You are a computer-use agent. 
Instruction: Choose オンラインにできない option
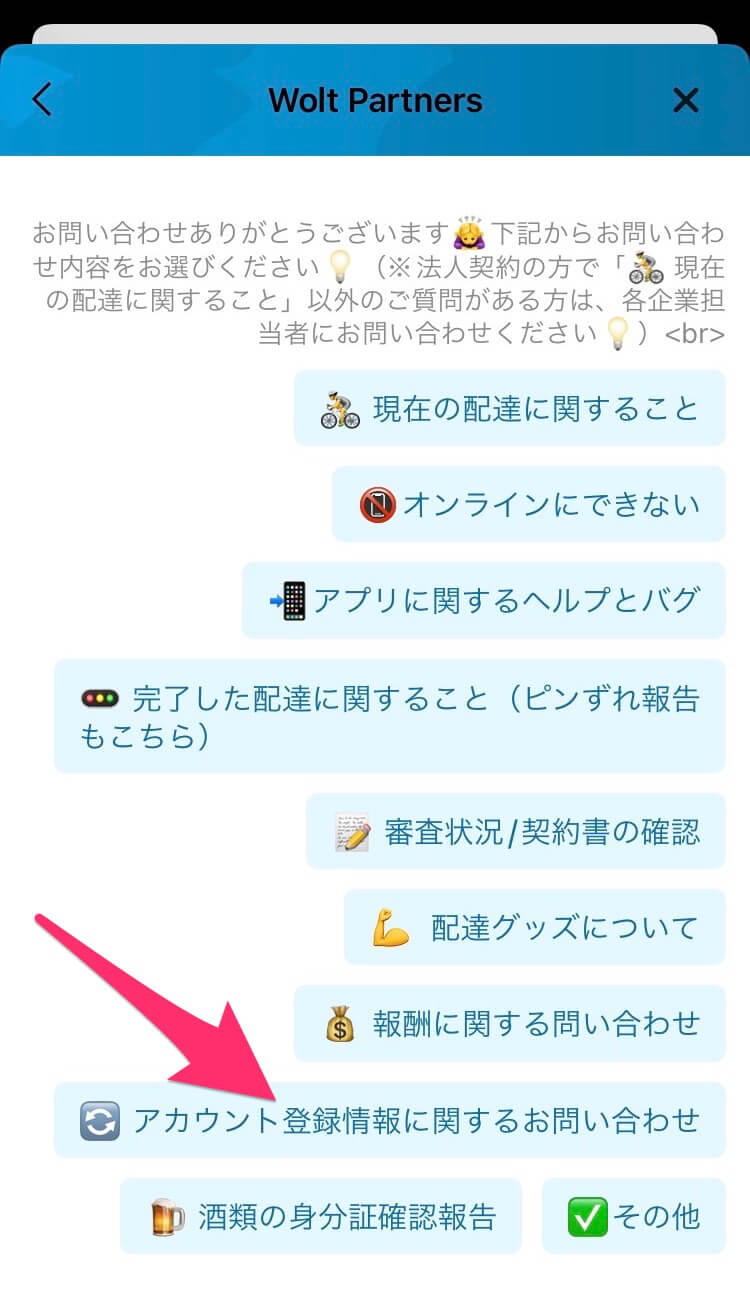[x=528, y=504]
